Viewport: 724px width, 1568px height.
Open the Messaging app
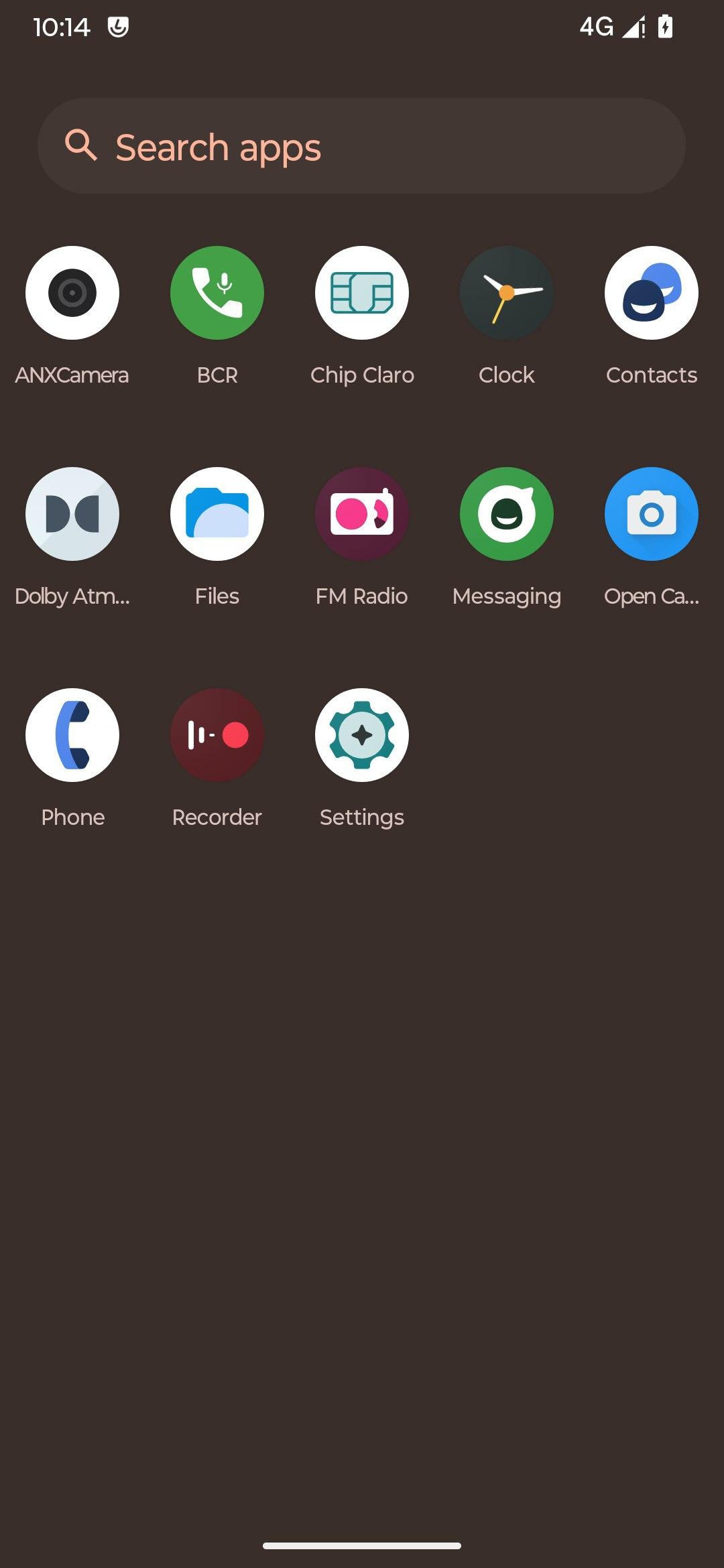(x=507, y=514)
